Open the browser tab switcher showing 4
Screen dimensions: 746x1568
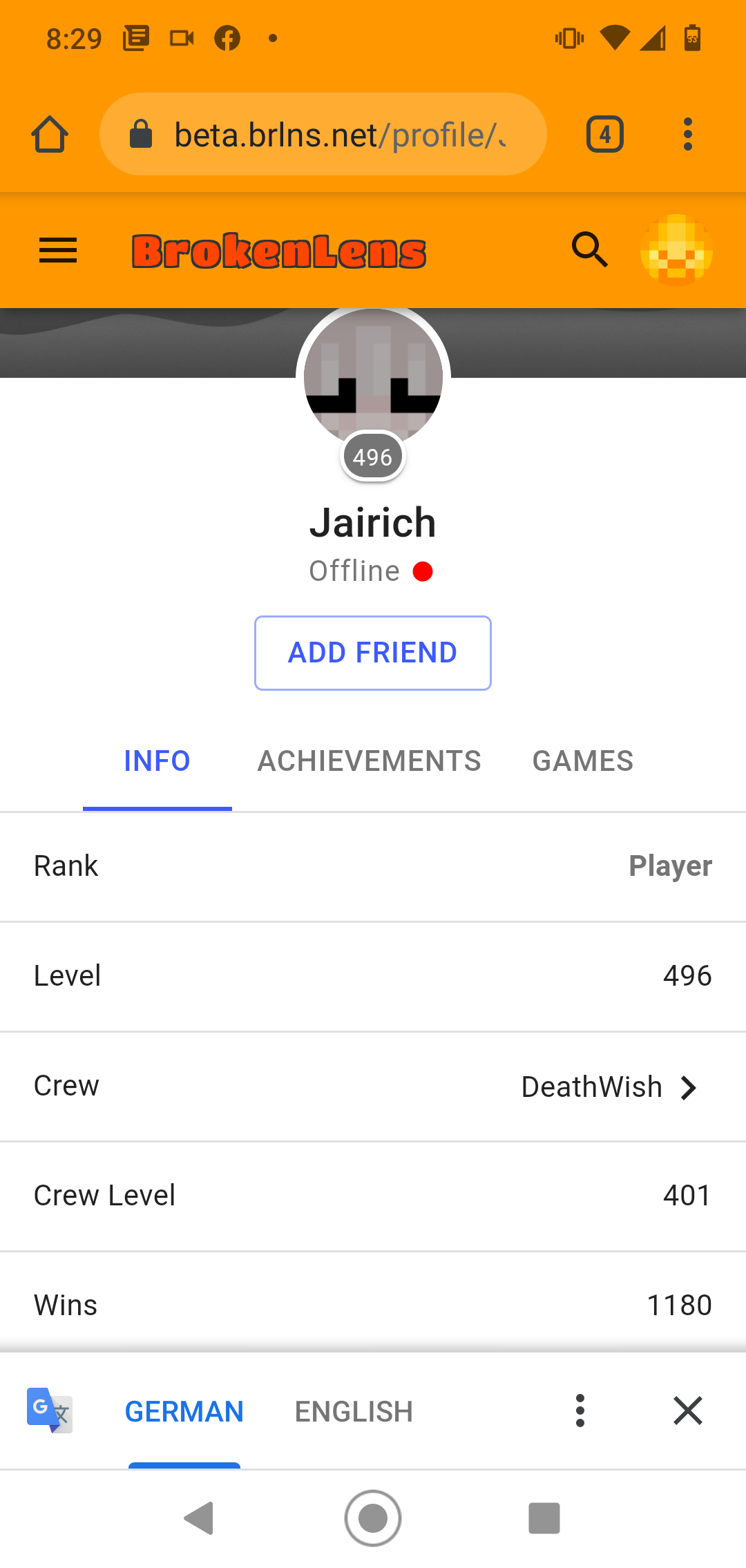click(605, 134)
